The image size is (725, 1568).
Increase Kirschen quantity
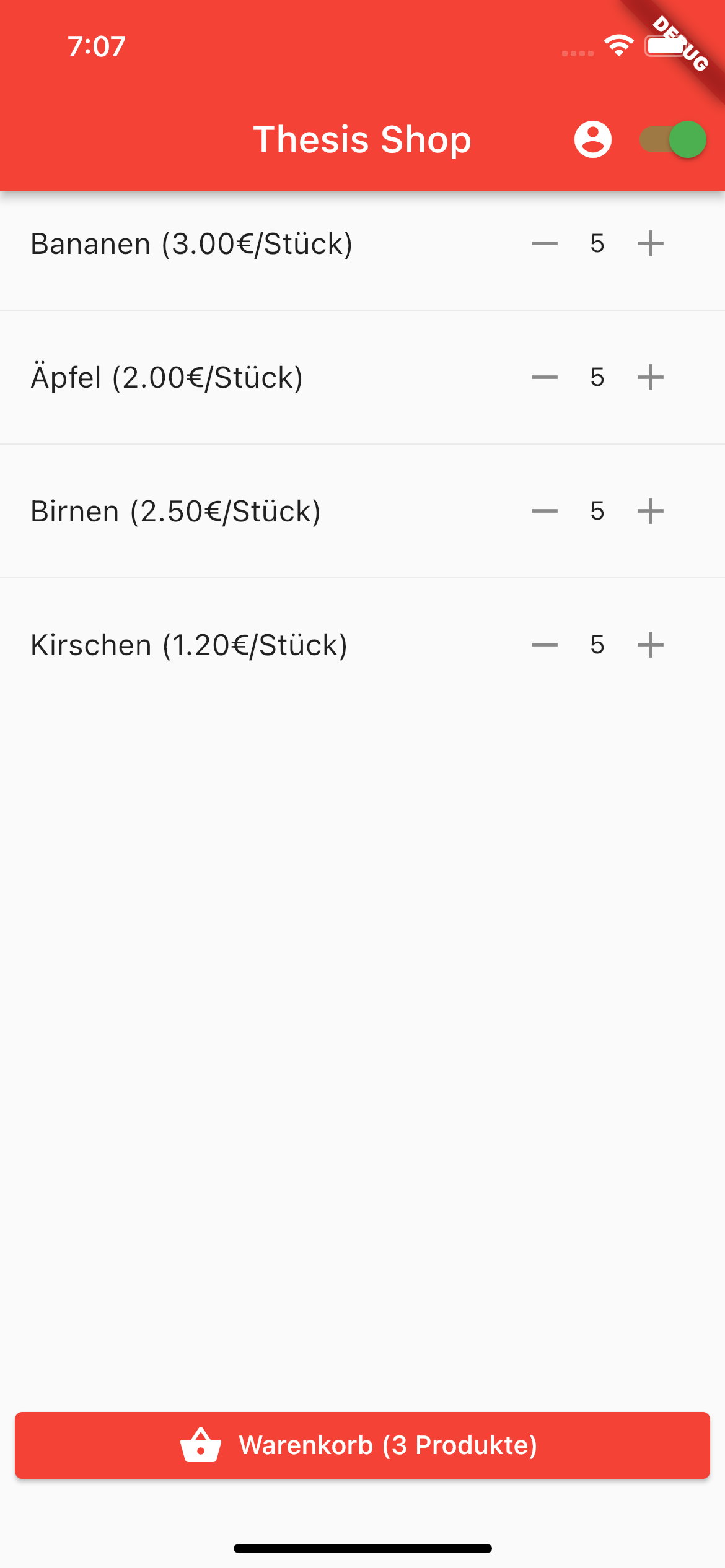click(651, 645)
